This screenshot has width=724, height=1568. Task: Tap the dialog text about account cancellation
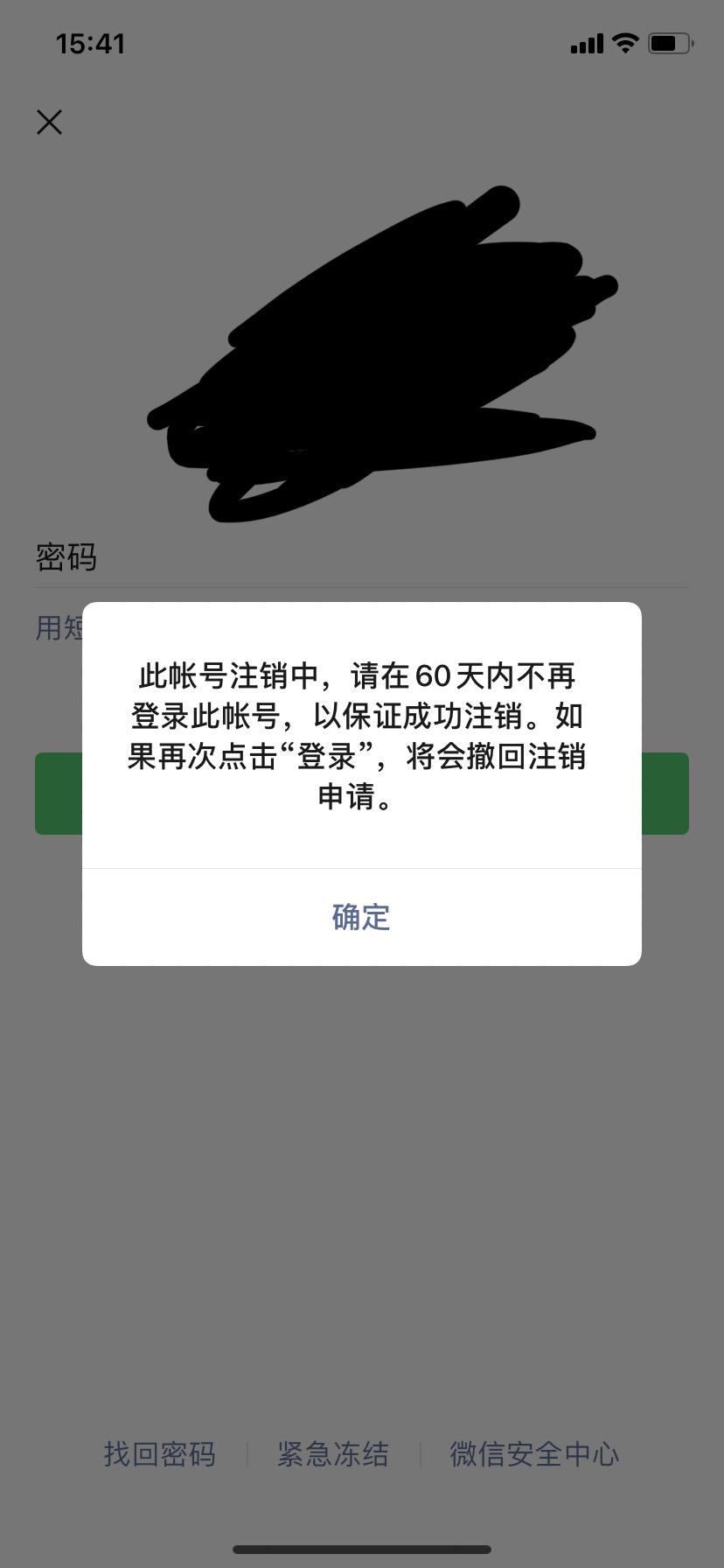pyautogui.click(x=361, y=735)
